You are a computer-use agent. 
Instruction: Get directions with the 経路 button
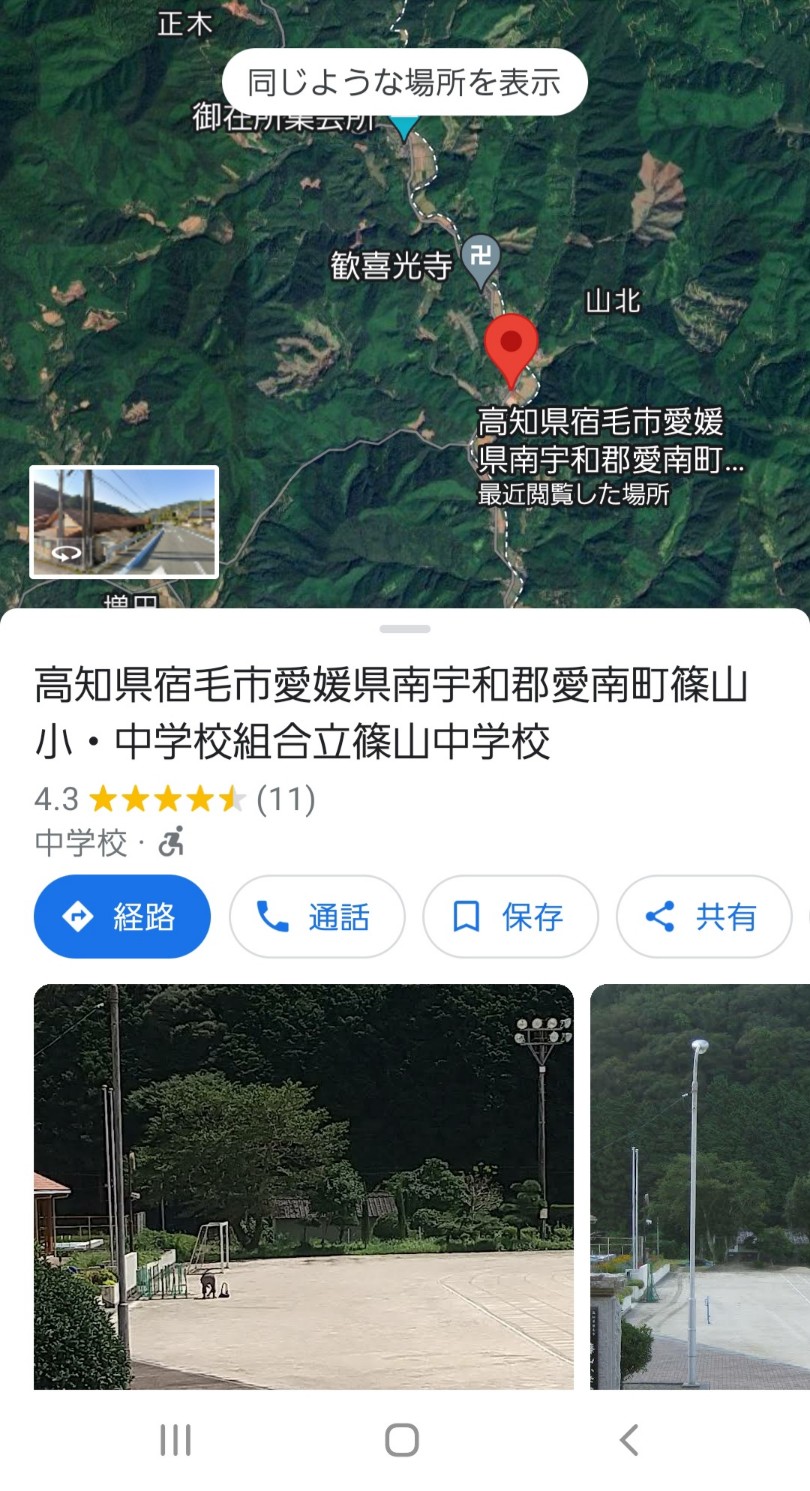coord(122,917)
